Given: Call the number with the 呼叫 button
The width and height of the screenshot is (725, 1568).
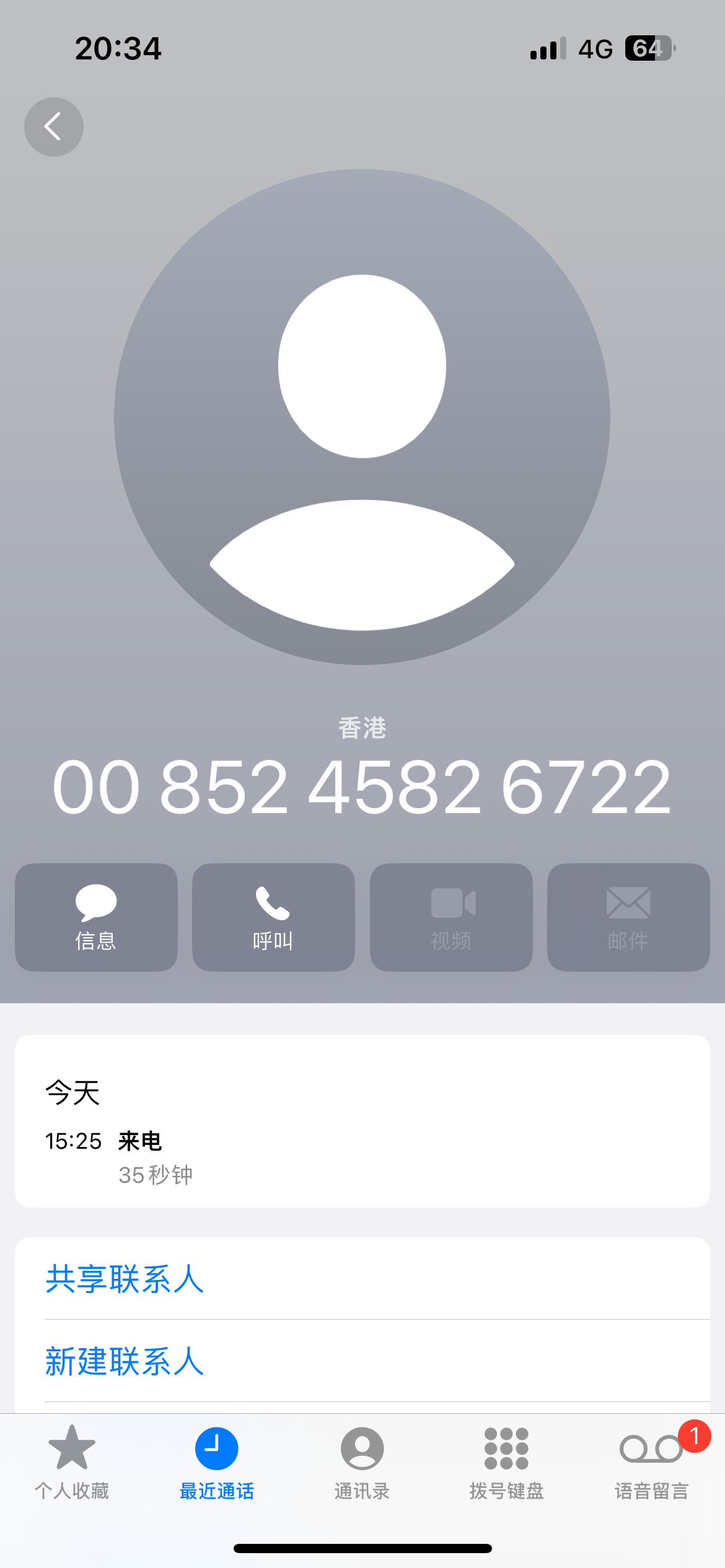Looking at the screenshot, I should point(273,917).
